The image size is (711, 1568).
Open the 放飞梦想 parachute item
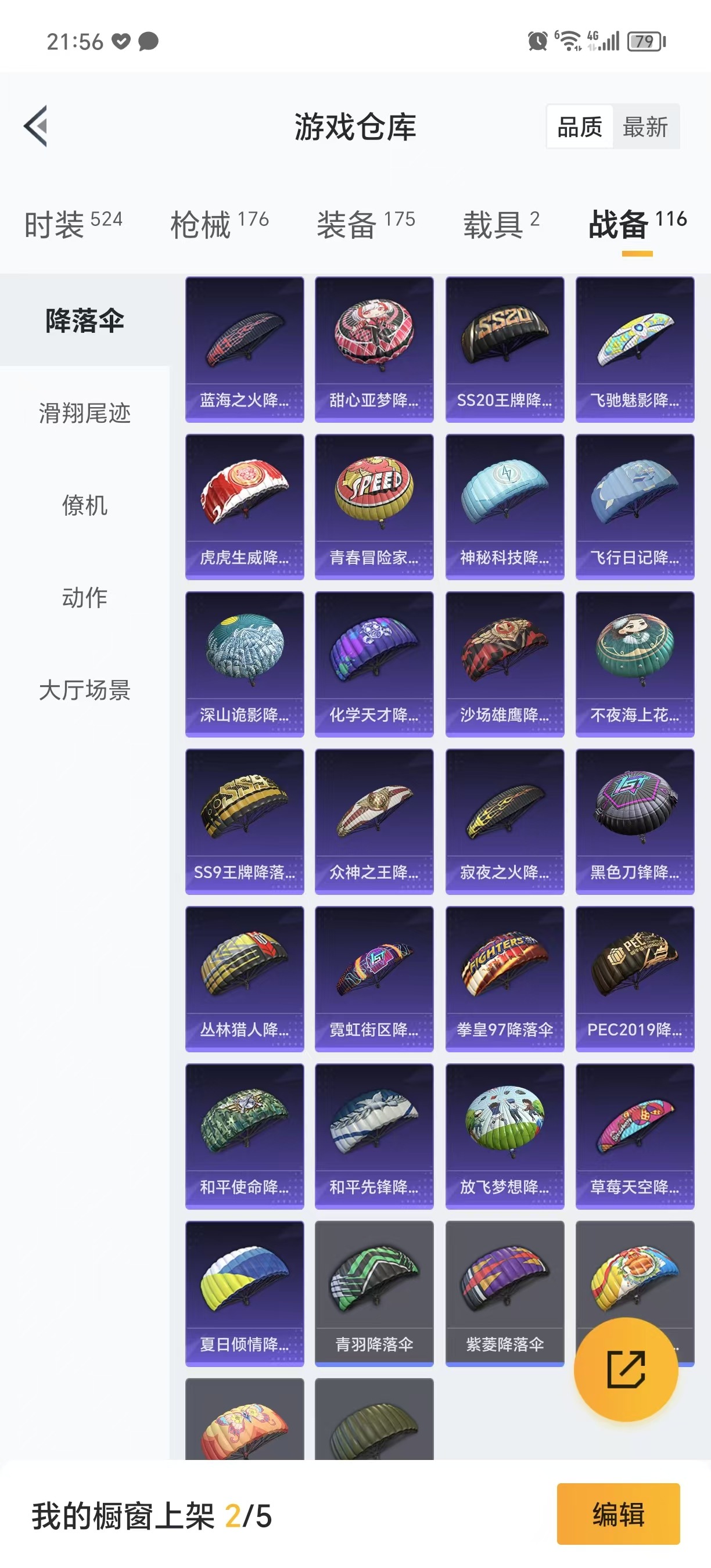505,1136
